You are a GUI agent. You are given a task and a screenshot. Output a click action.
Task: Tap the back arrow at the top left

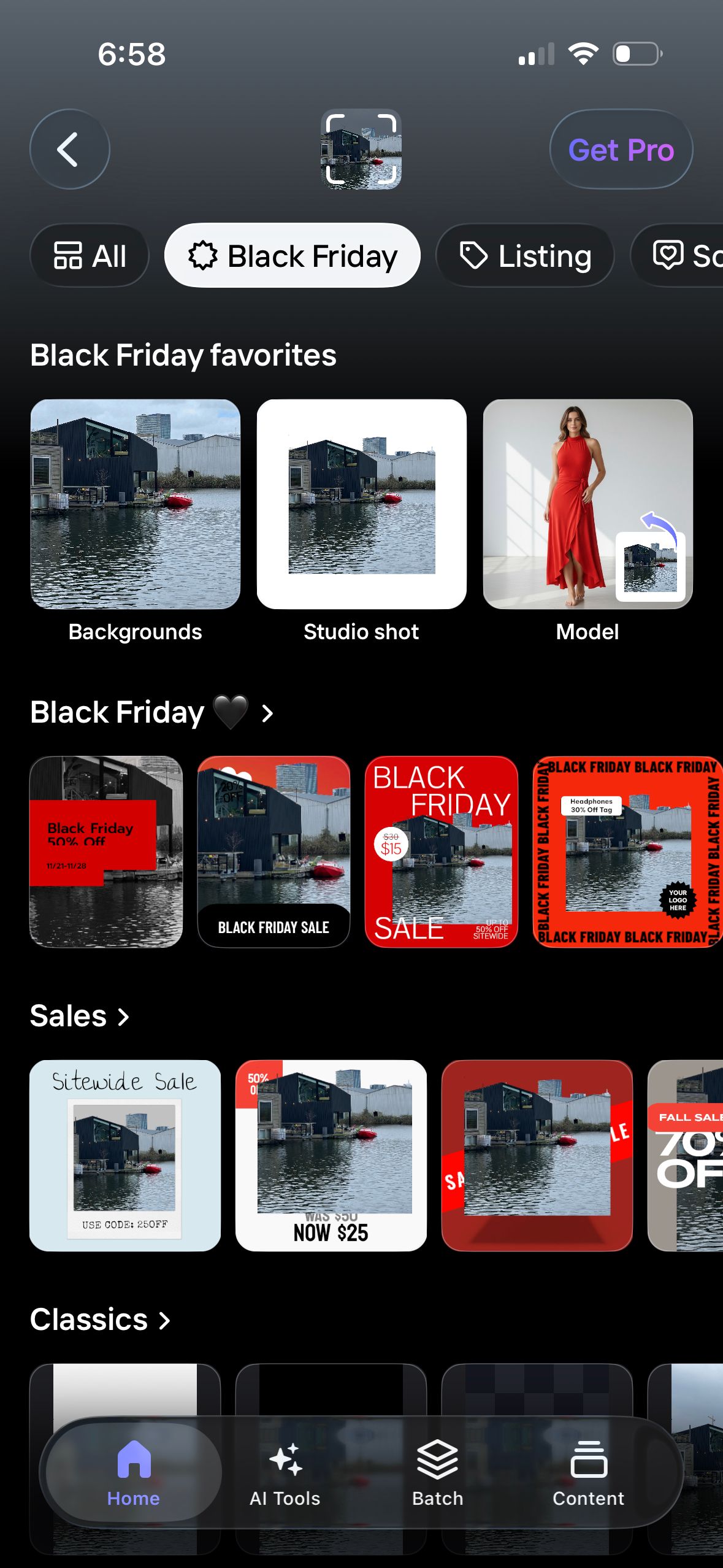click(69, 149)
